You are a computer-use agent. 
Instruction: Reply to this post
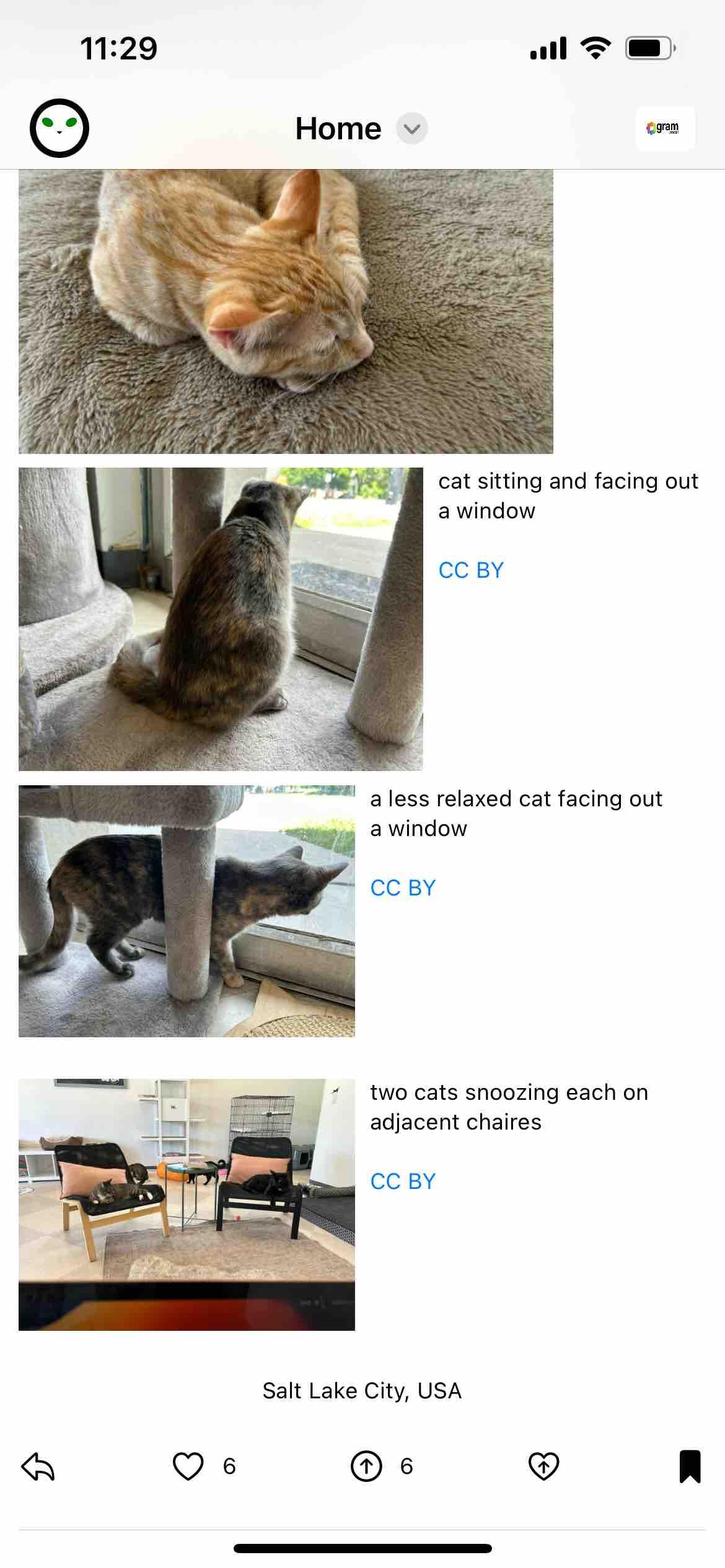click(x=38, y=1466)
